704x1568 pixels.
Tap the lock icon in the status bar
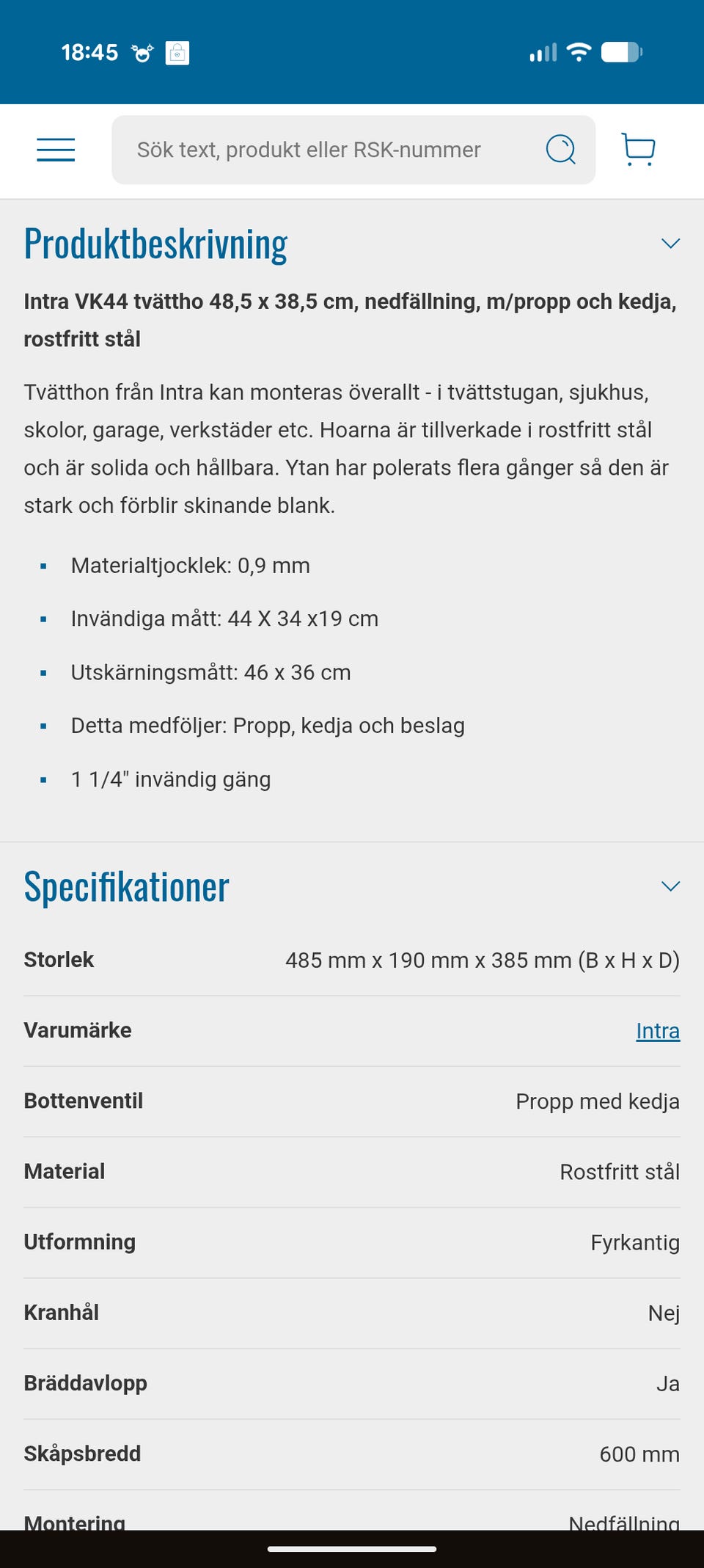[175, 52]
